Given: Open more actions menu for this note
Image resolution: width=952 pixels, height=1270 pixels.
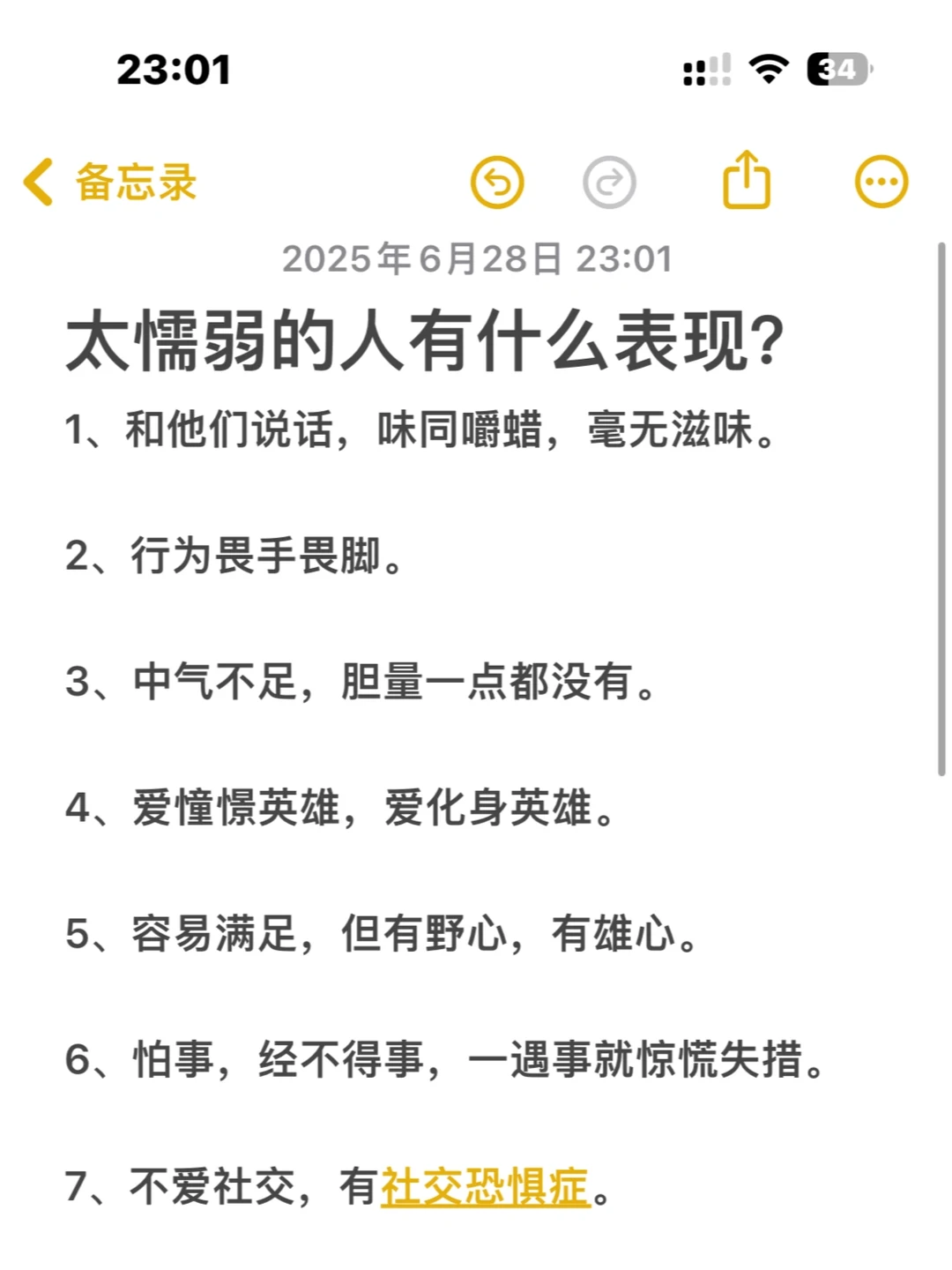Looking at the screenshot, I should pos(881,180).
